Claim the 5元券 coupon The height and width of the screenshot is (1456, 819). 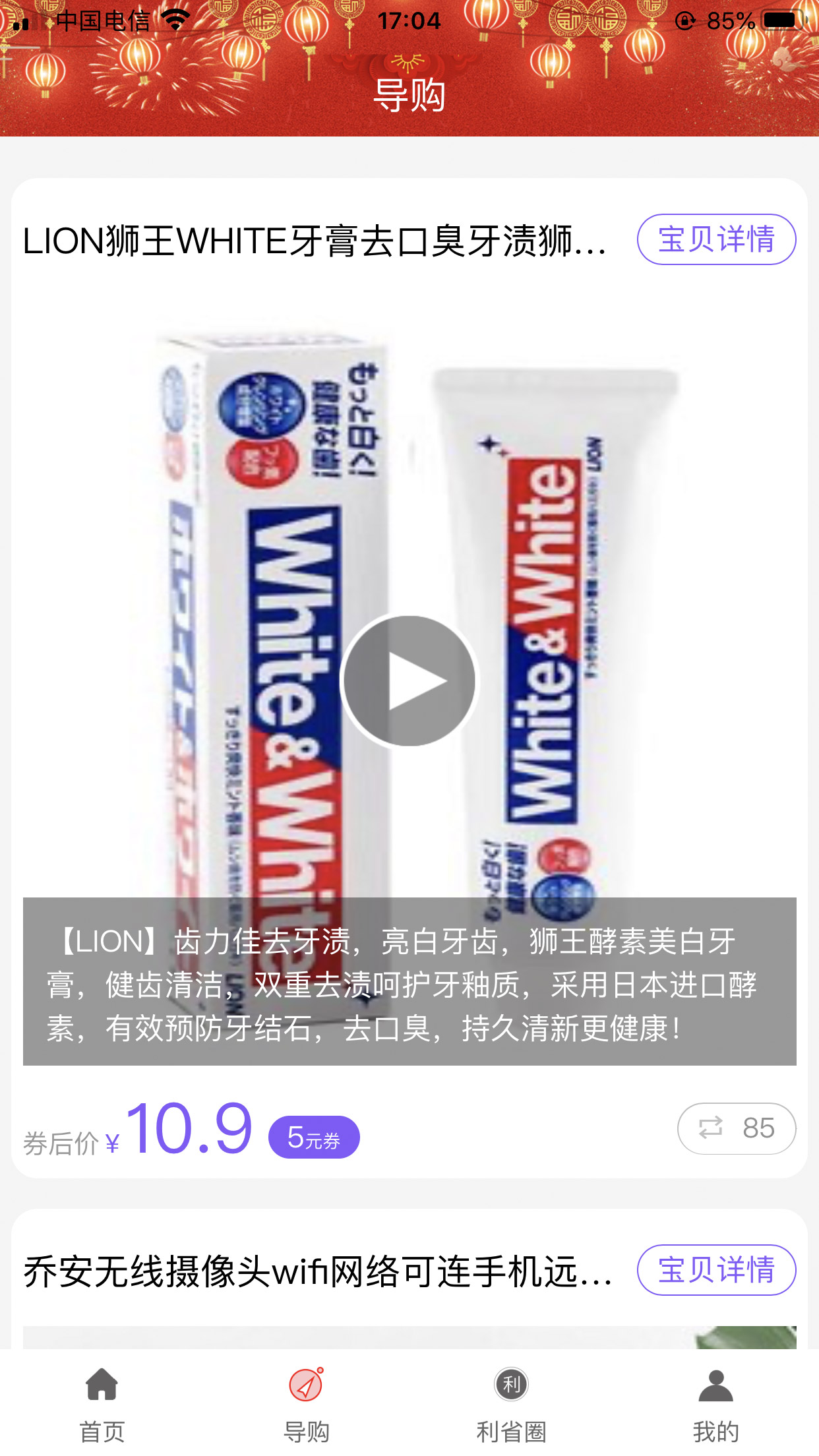tap(314, 1137)
